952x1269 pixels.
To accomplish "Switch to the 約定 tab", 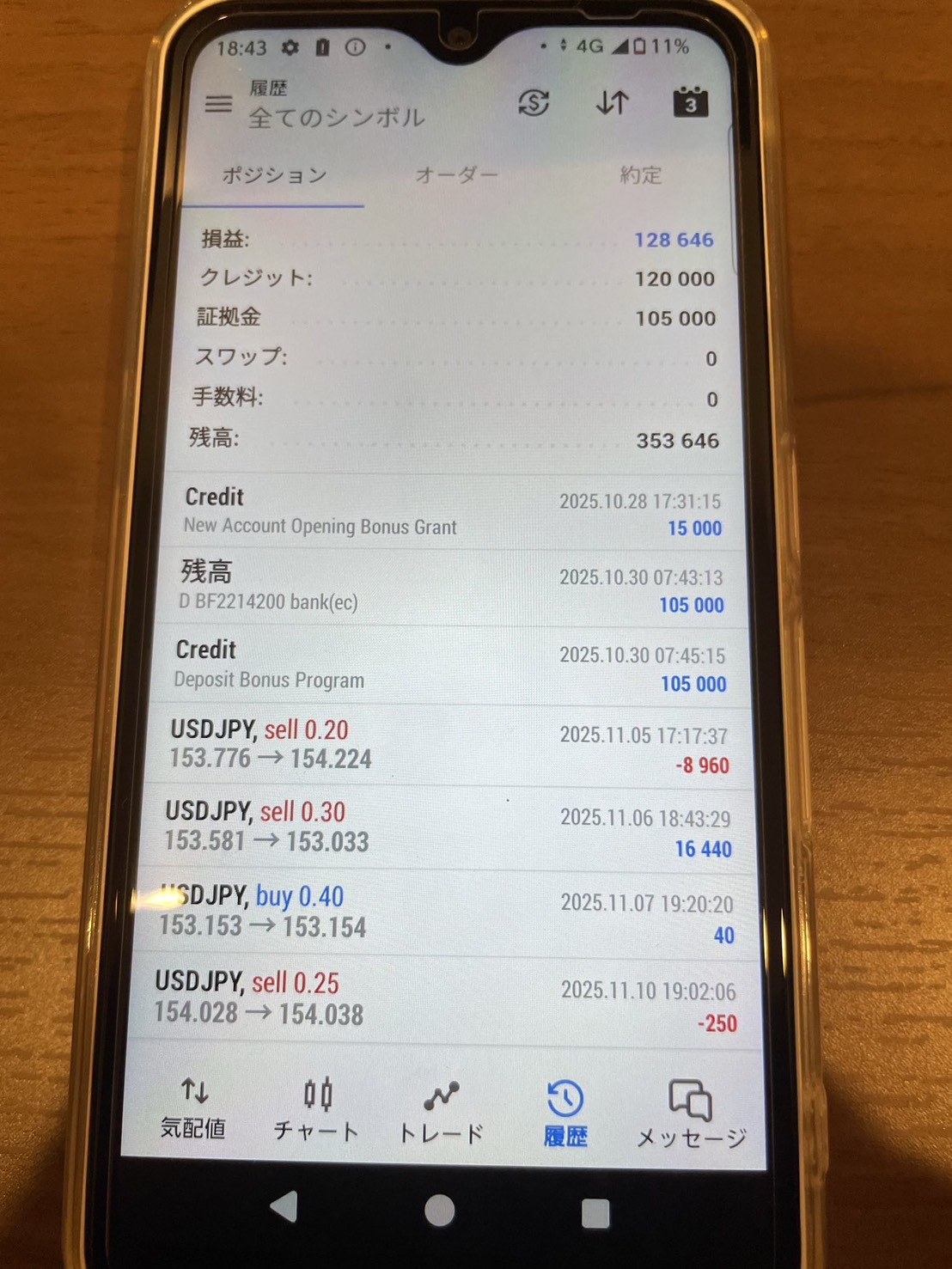I will tap(641, 175).
